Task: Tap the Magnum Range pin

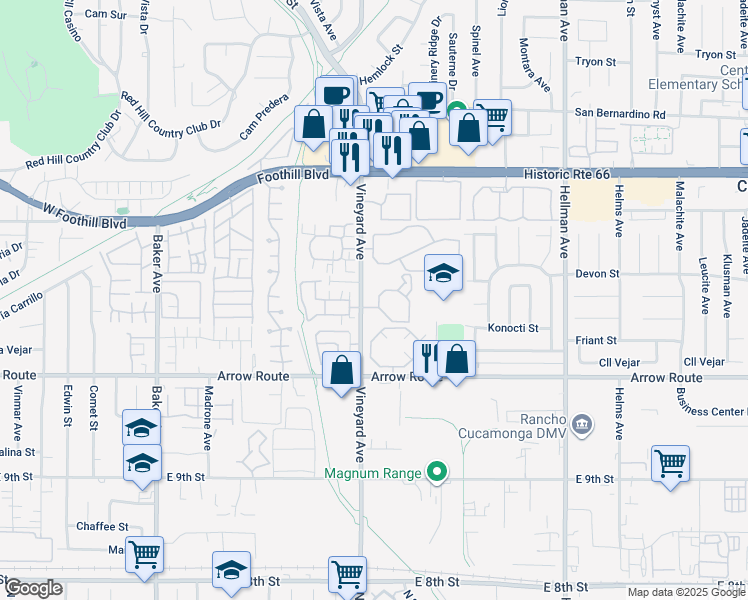Action: click(x=436, y=471)
